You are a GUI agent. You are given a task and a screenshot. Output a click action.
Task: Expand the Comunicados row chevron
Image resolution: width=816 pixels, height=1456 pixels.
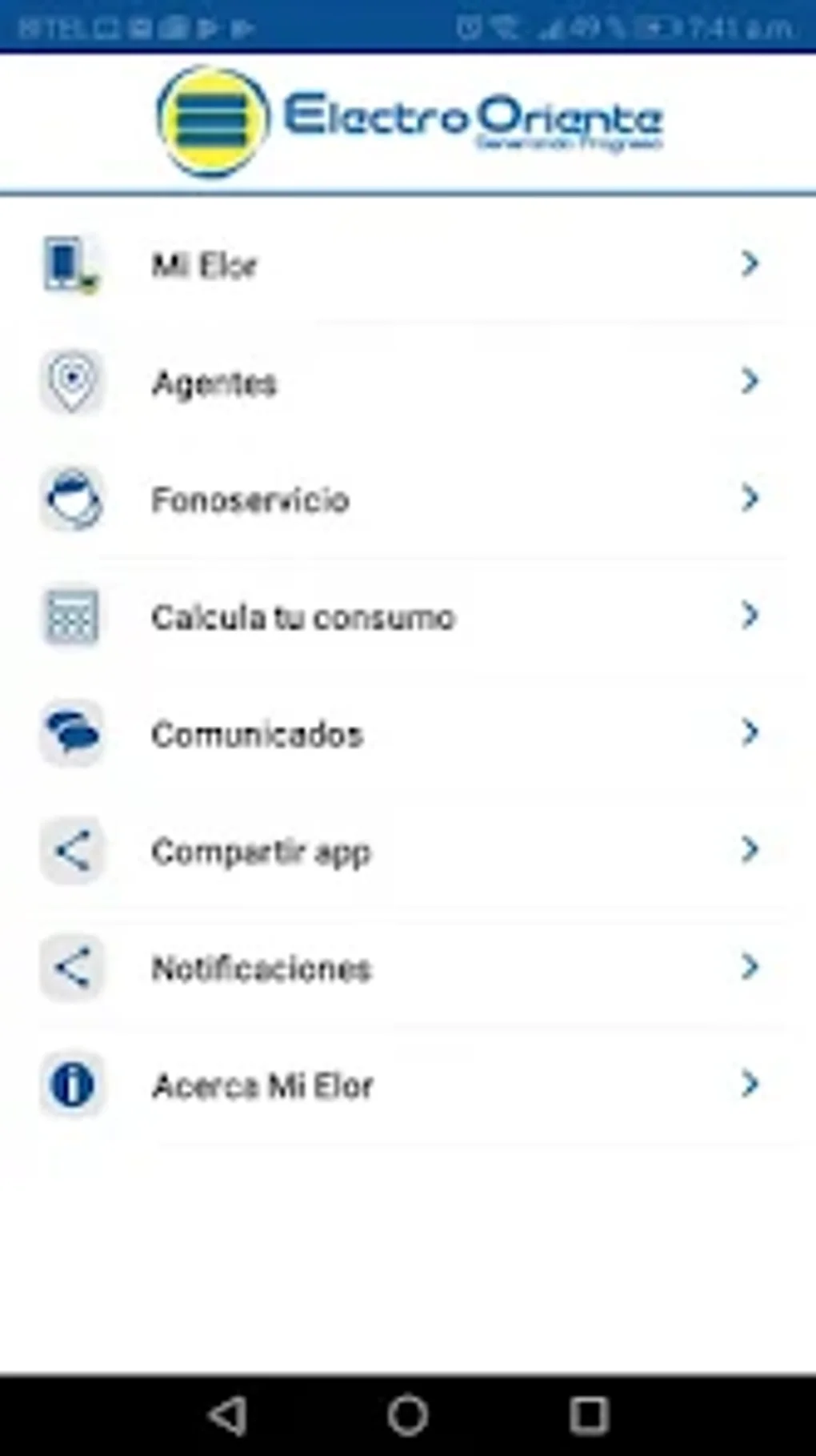[x=750, y=734]
